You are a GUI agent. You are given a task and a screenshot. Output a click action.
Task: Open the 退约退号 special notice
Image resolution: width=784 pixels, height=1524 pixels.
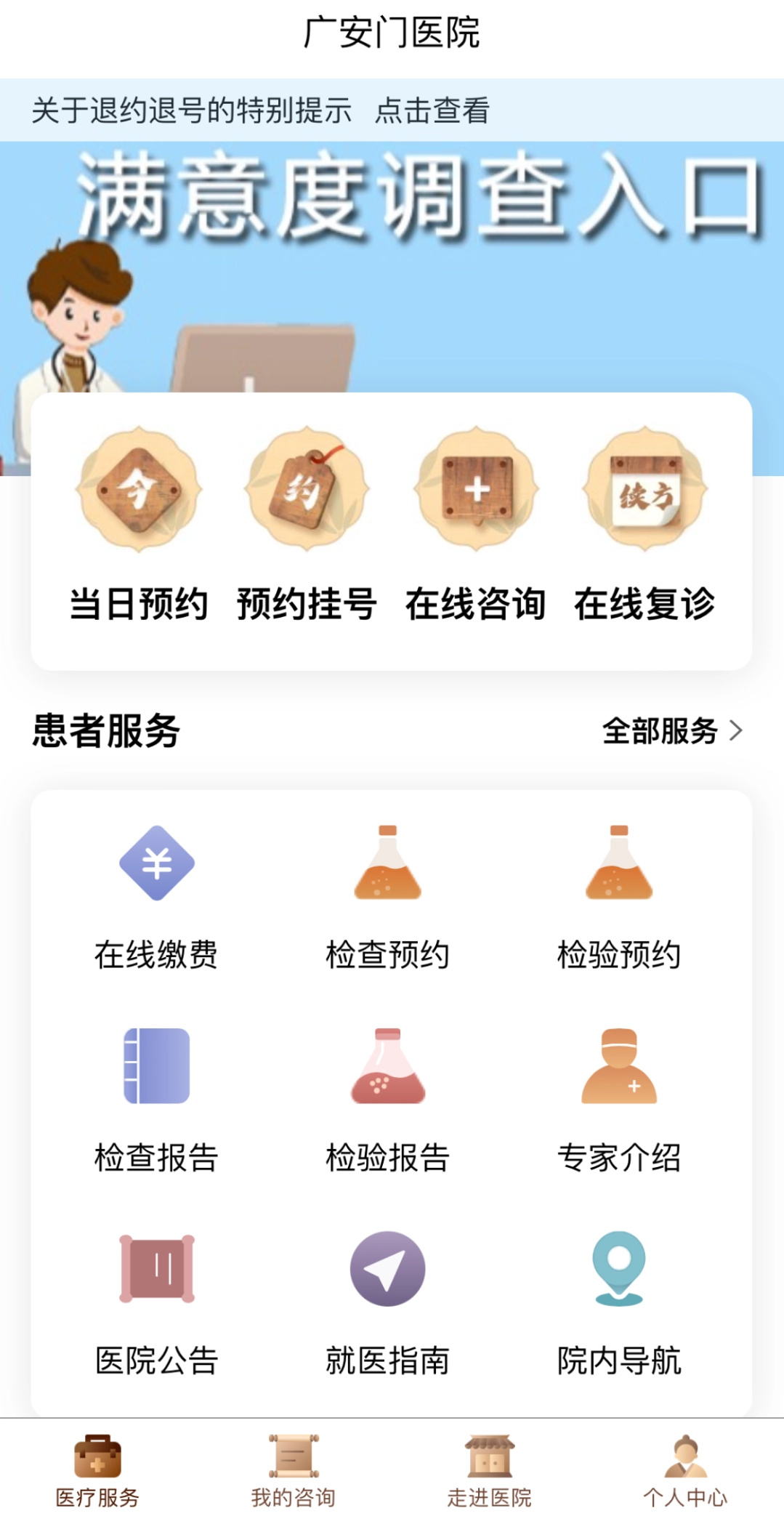click(260, 110)
